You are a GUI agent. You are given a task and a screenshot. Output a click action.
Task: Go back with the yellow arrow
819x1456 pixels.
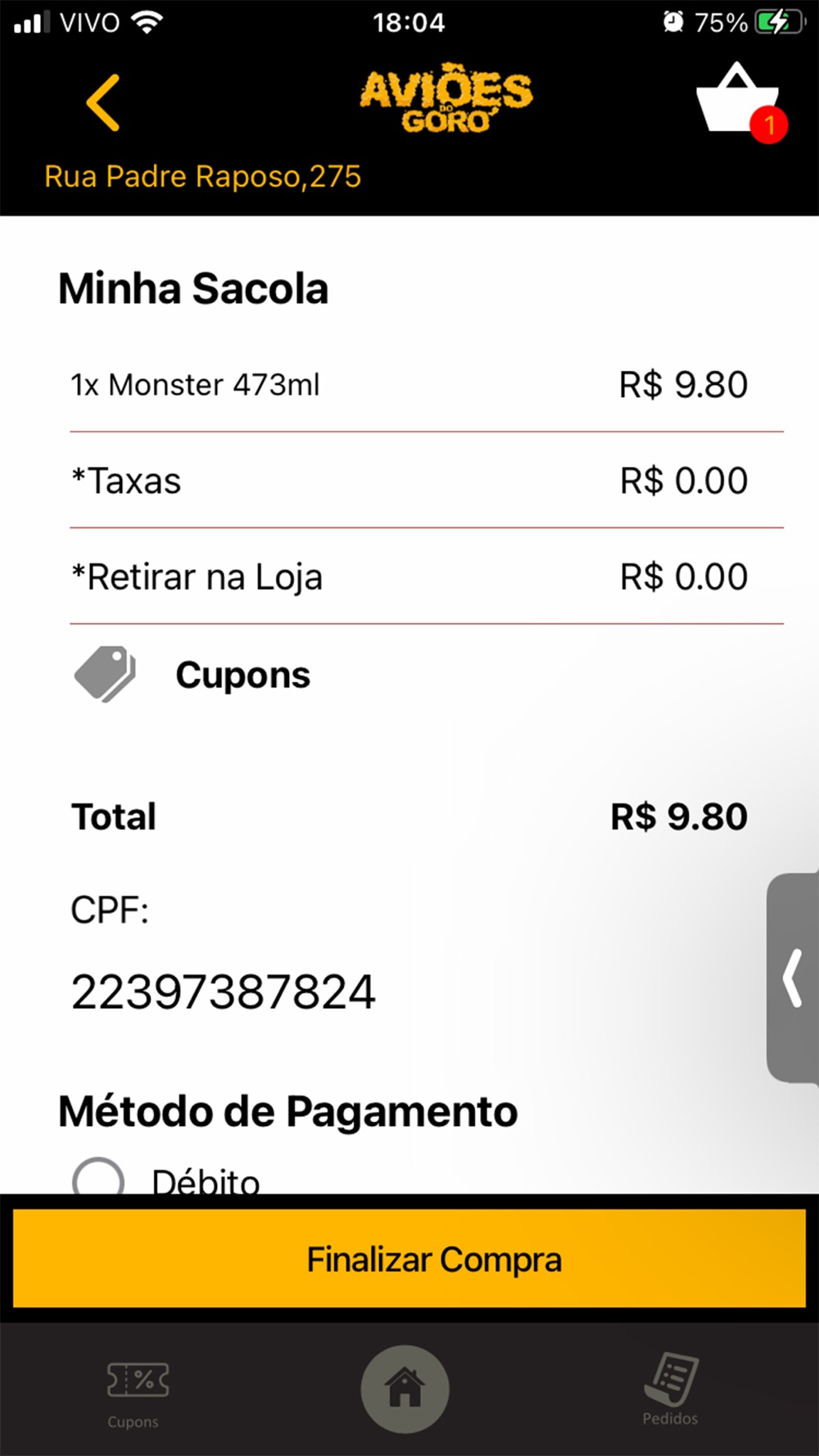point(103,102)
